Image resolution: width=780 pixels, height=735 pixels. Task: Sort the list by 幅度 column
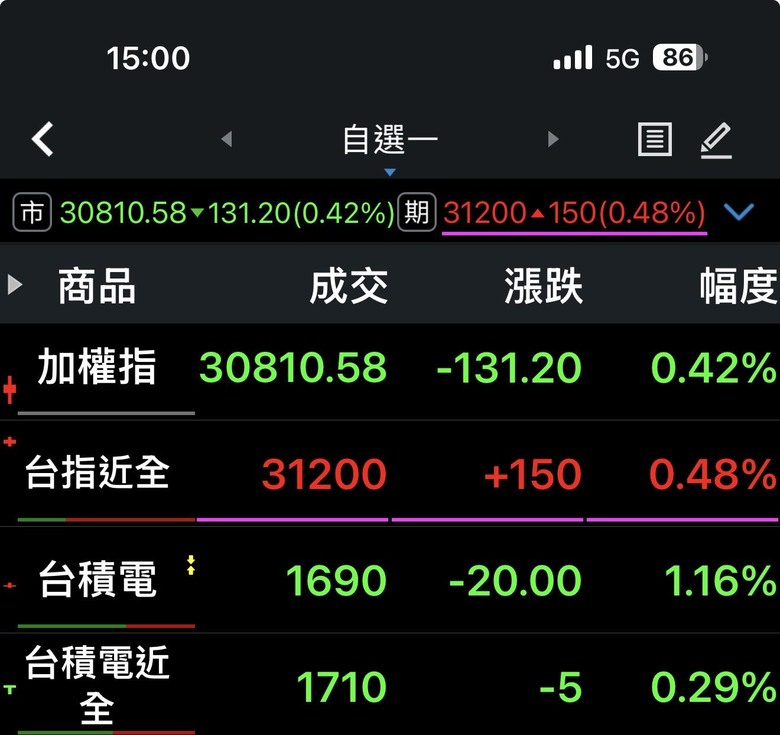click(738, 286)
